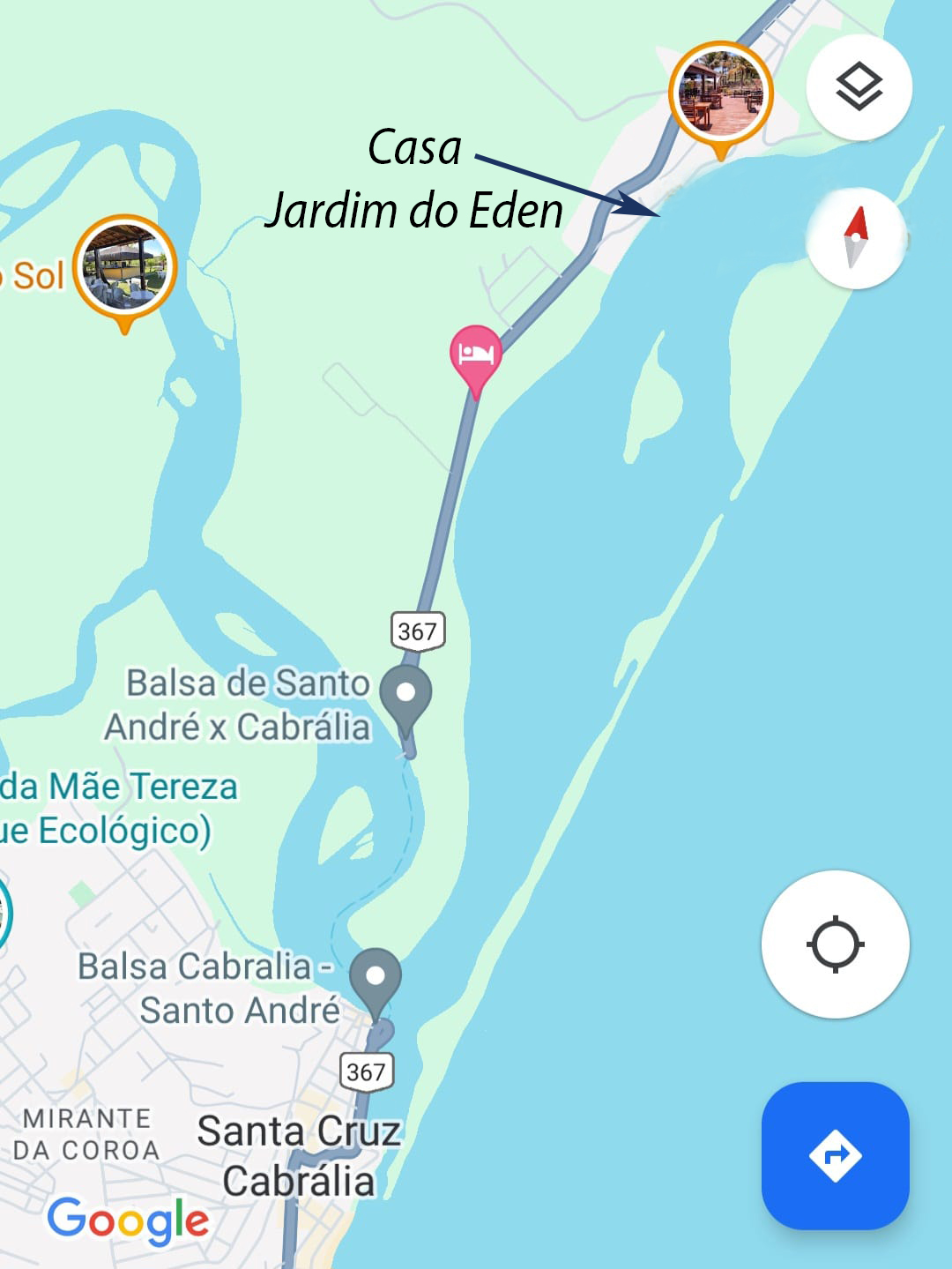Open Balsa Cabralia - Santo André pin

(x=376, y=978)
